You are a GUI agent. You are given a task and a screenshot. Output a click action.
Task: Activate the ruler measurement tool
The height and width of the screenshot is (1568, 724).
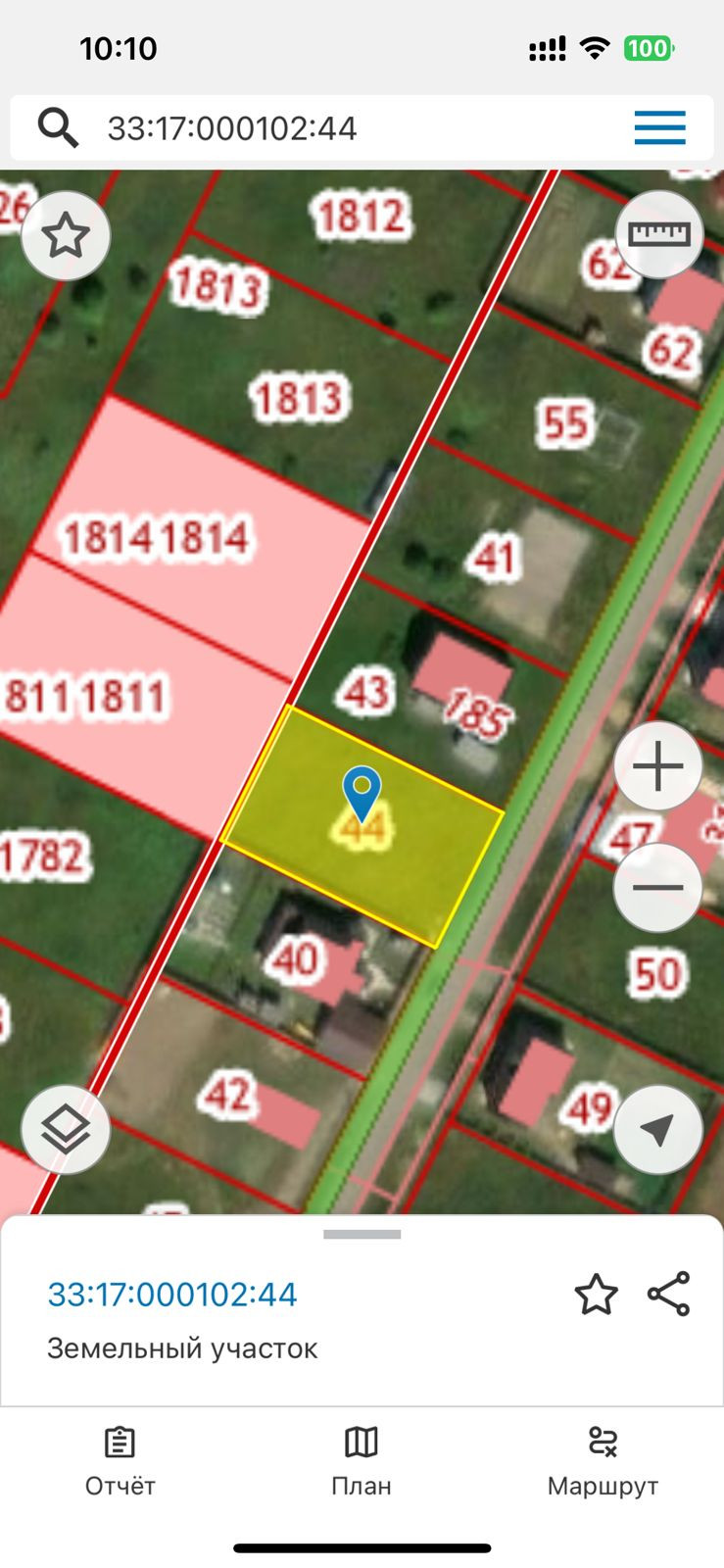(x=659, y=234)
